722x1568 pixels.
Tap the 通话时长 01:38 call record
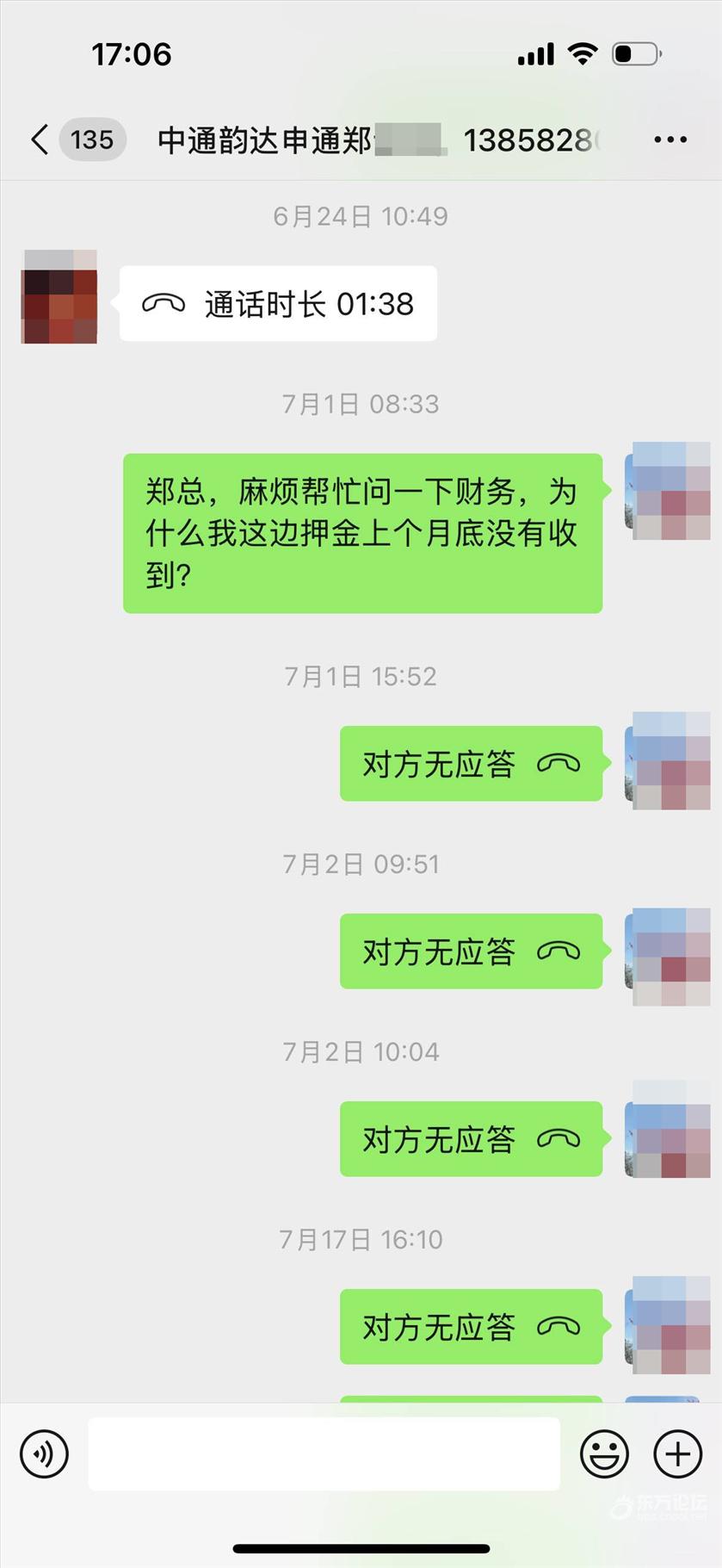click(x=278, y=304)
